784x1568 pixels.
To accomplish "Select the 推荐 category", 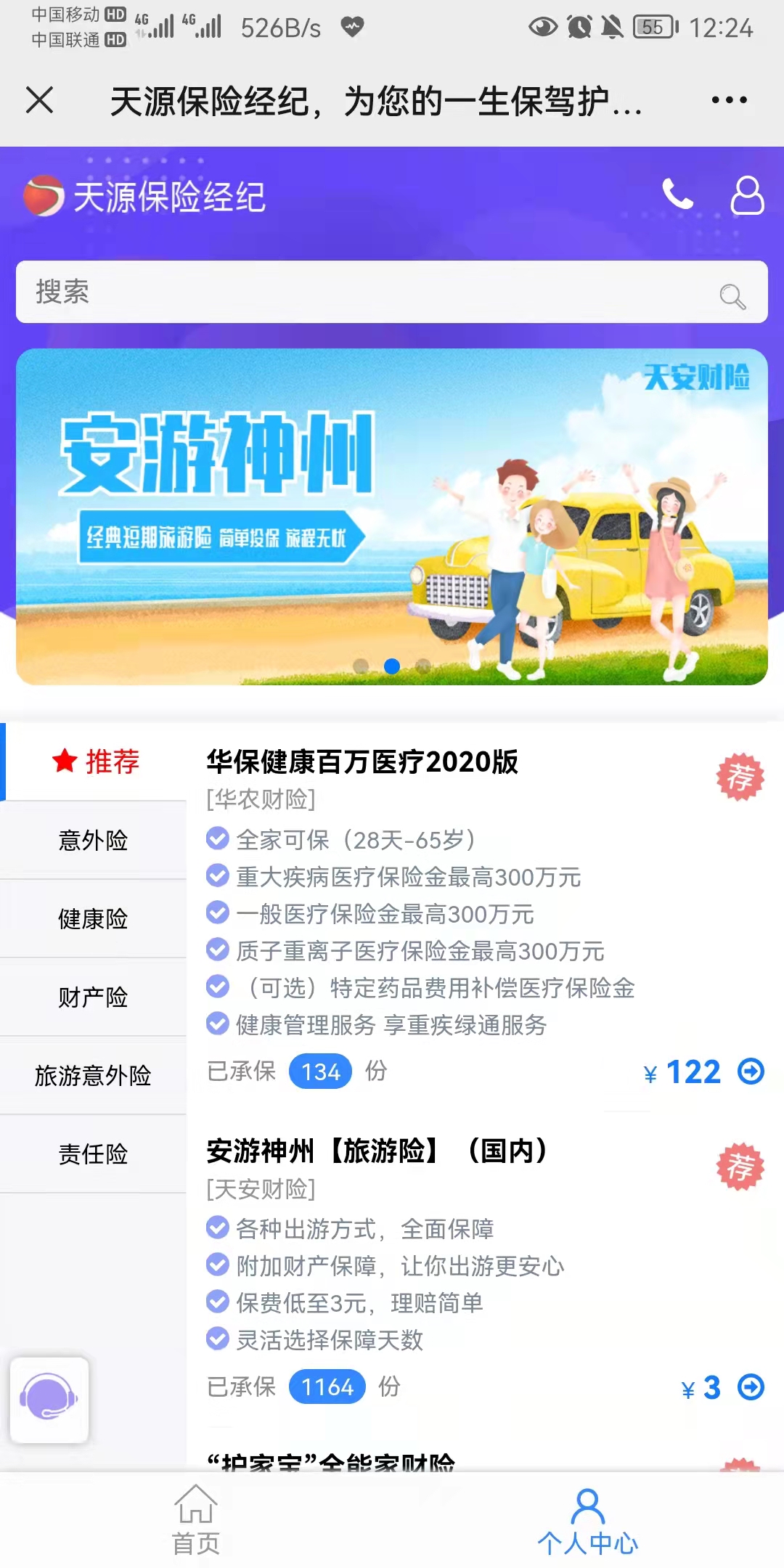I will (x=95, y=761).
